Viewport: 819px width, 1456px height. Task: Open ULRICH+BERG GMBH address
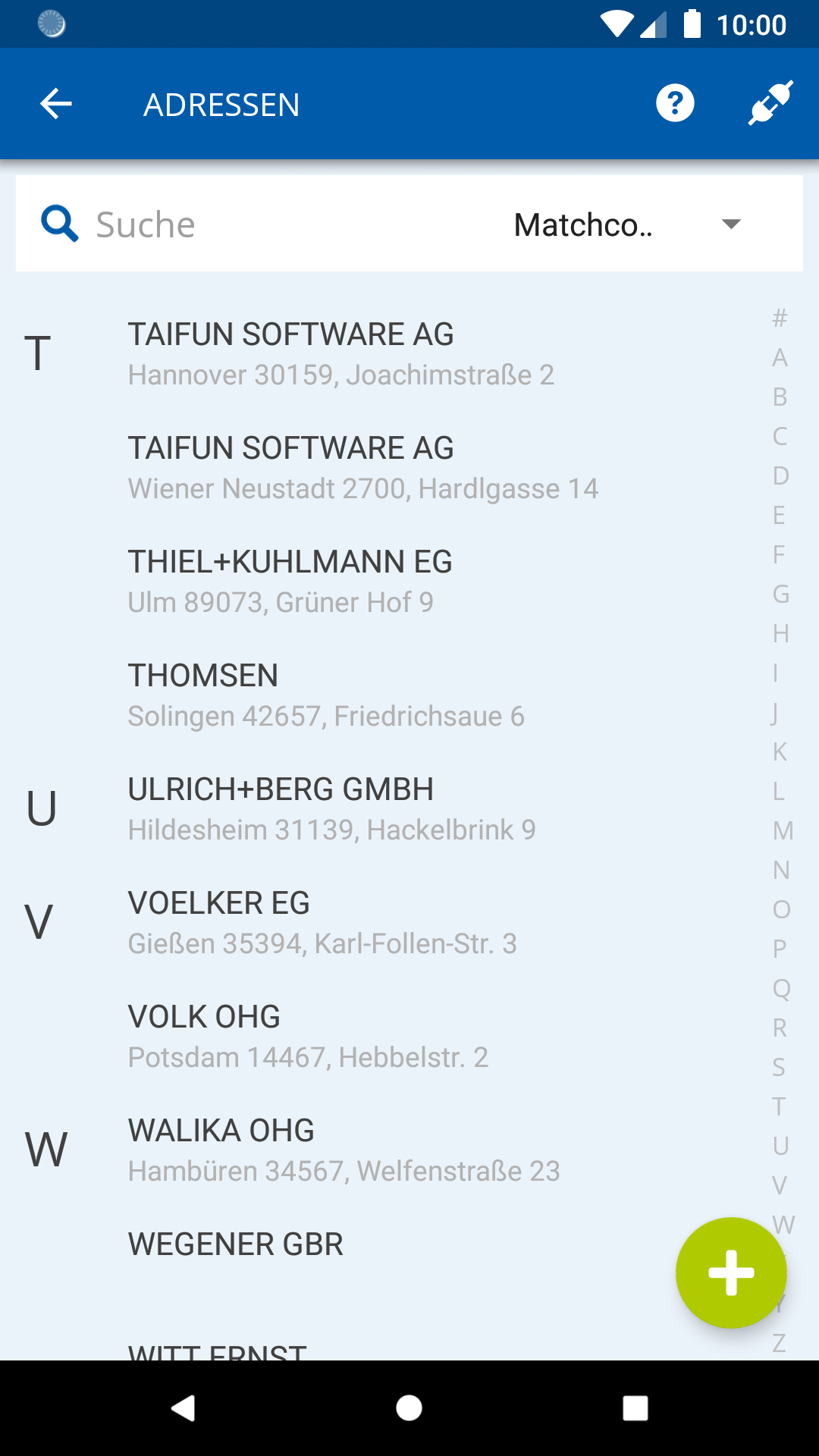(379, 809)
